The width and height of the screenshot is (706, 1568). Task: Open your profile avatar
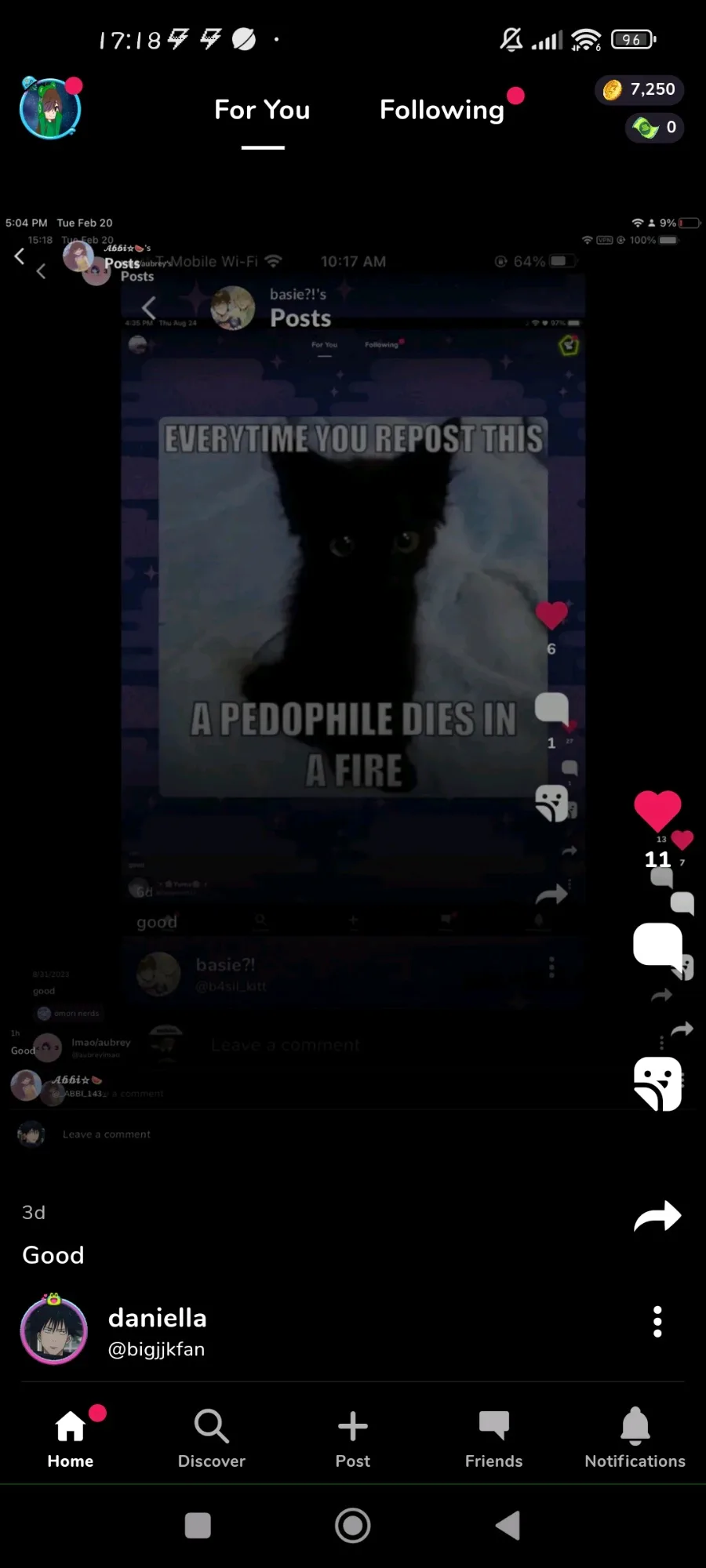tap(50, 108)
